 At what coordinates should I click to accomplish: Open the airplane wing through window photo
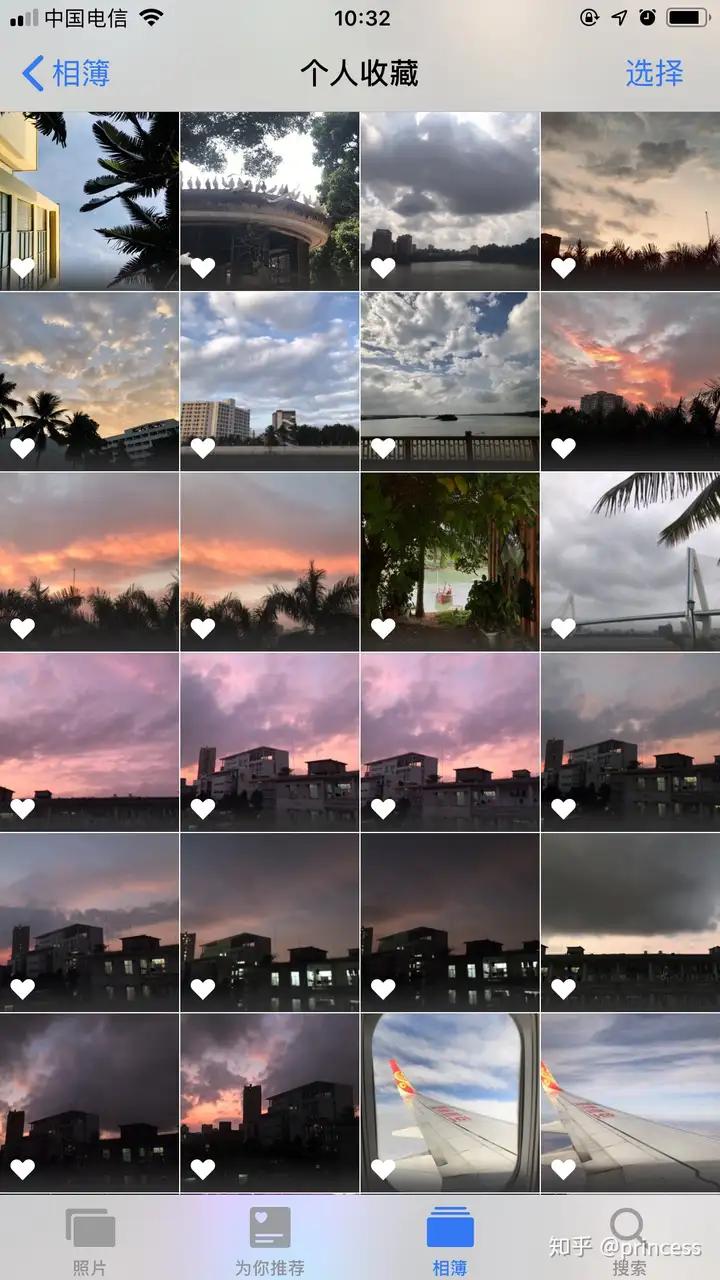[x=449, y=1102]
